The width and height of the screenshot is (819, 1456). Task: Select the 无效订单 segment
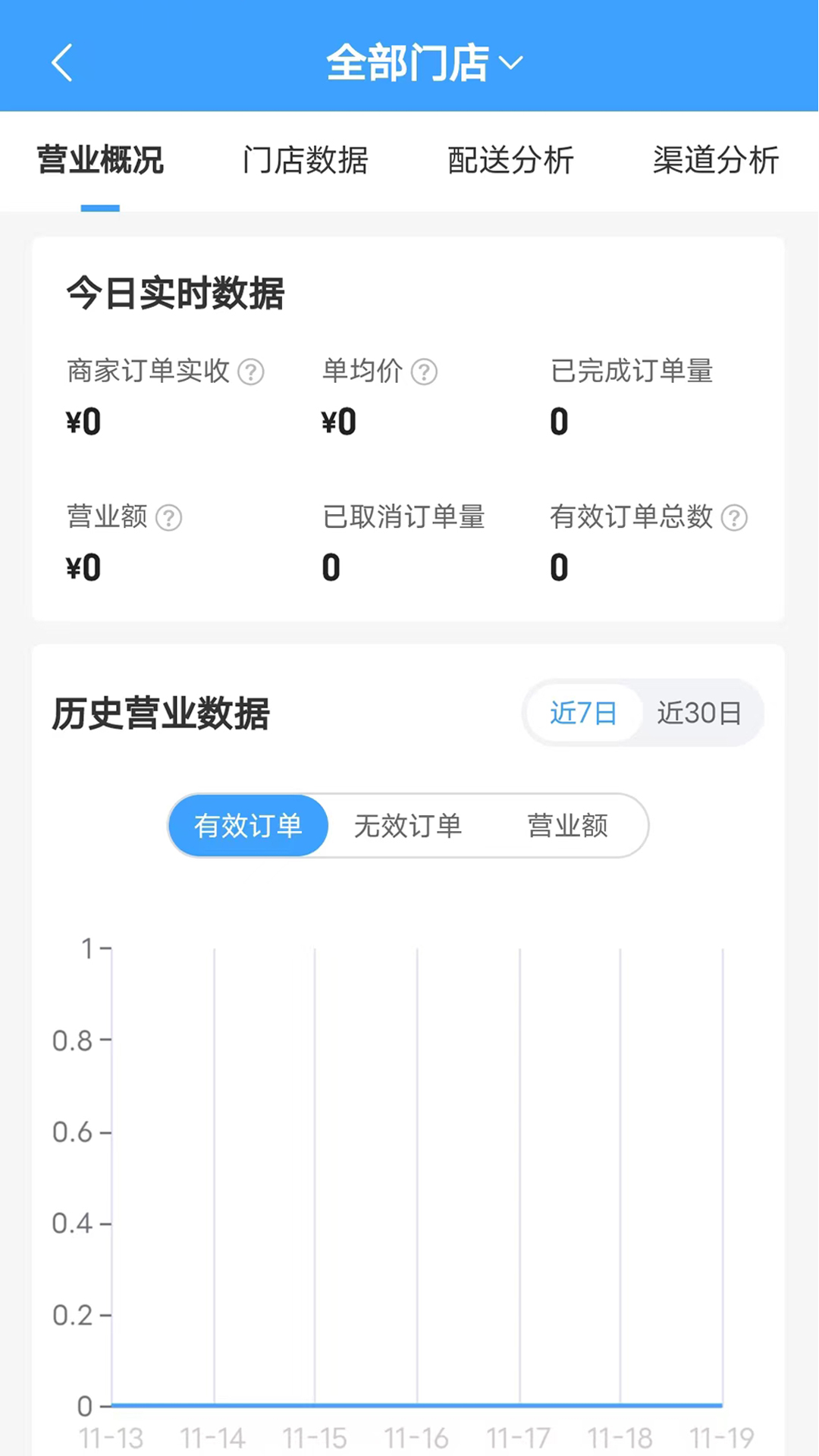407,826
